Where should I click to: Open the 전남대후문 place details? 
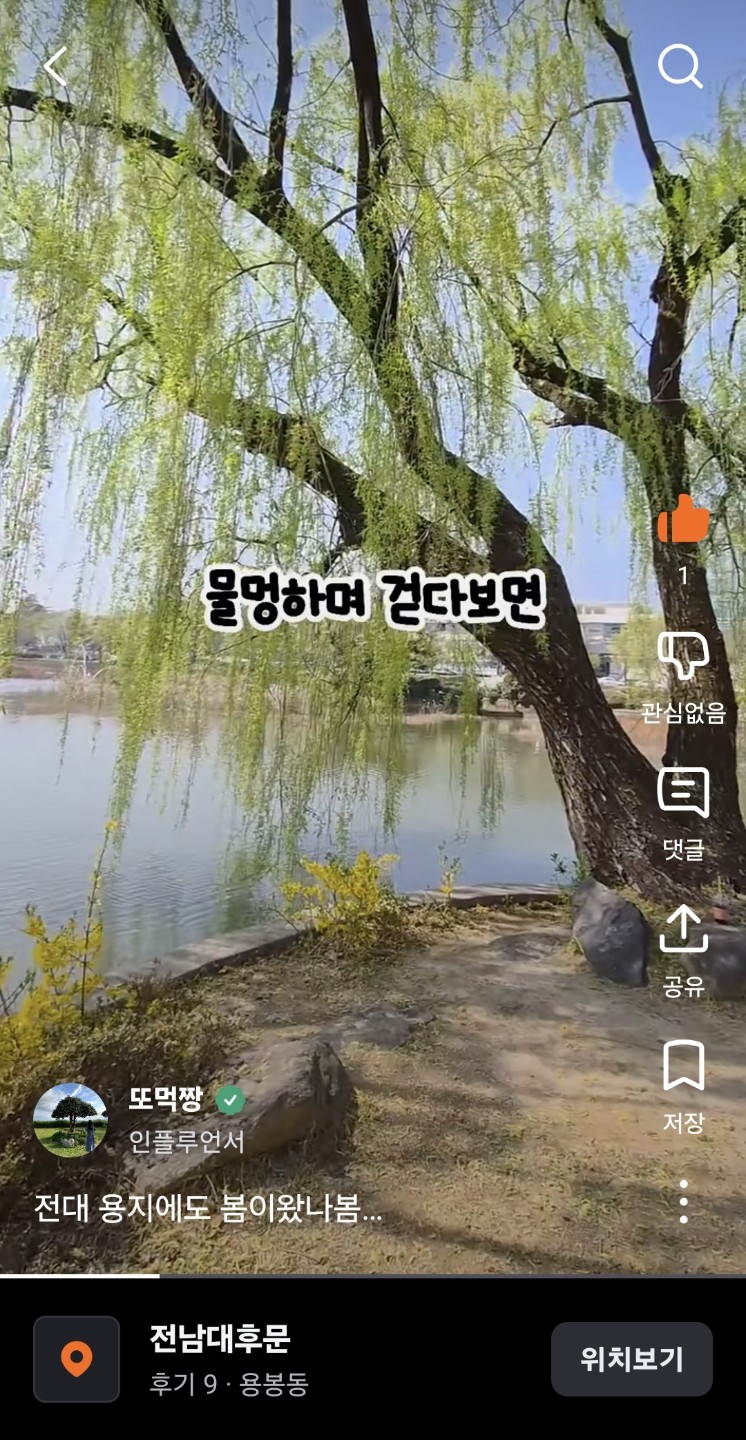click(x=220, y=1338)
